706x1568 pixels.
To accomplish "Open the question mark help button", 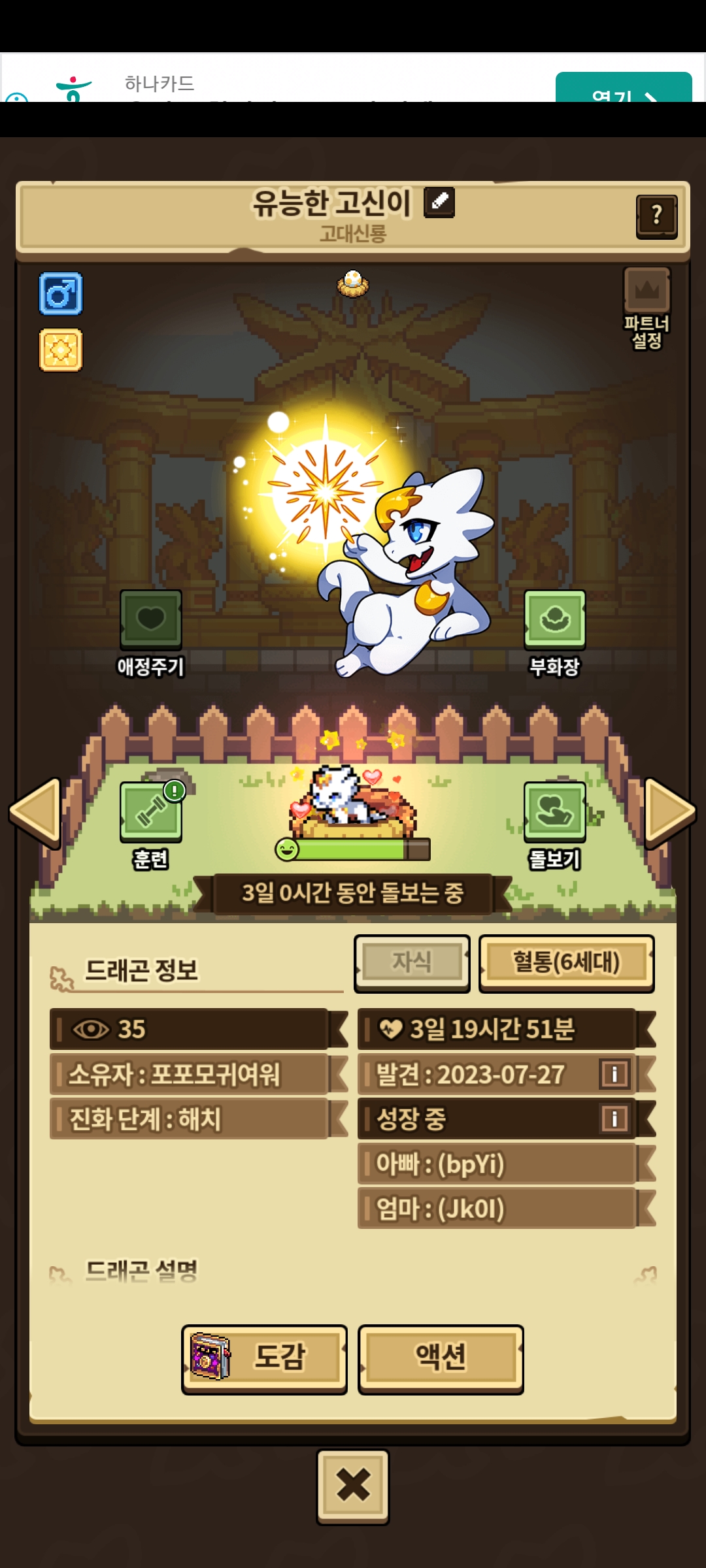I will click(656, 216).
